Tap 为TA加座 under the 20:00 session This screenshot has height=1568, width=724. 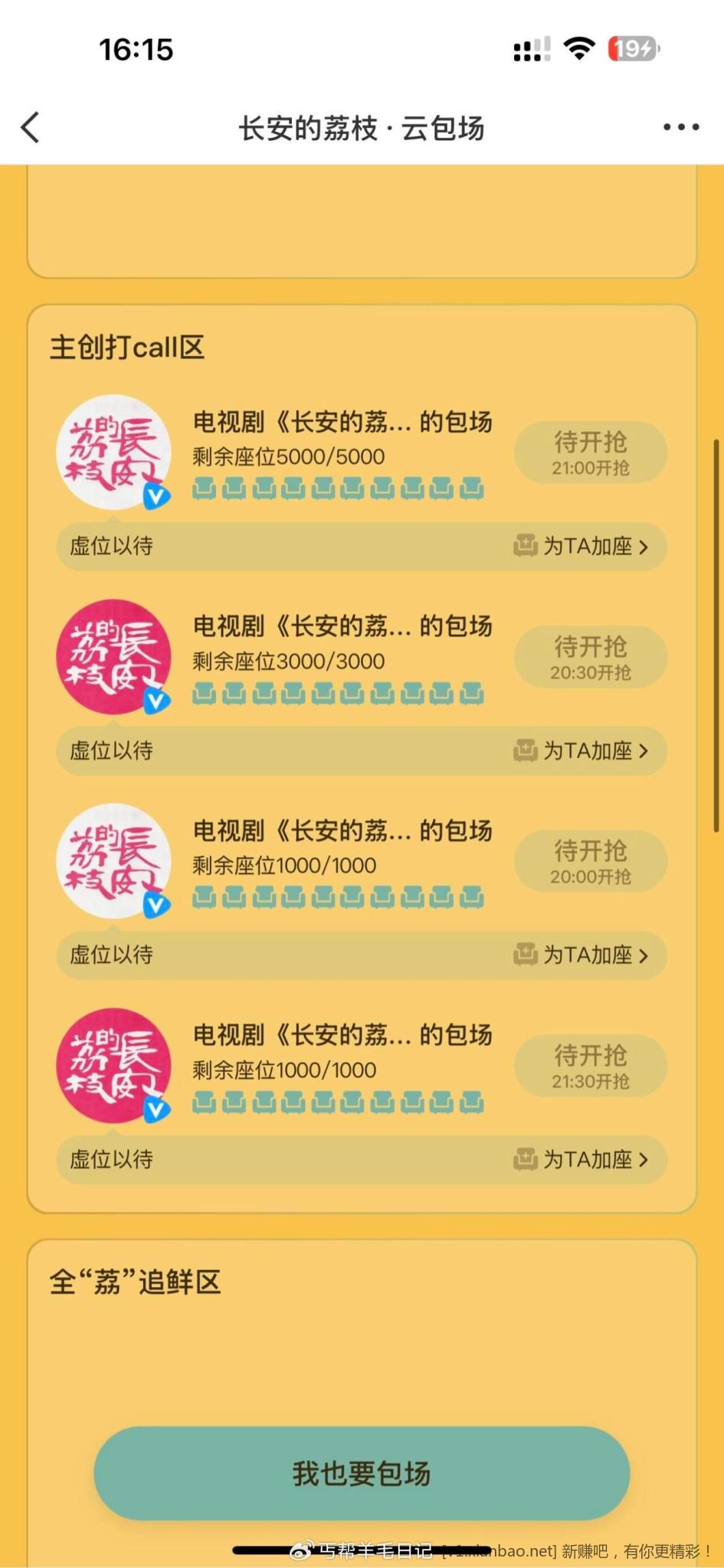tap(581, 955)
